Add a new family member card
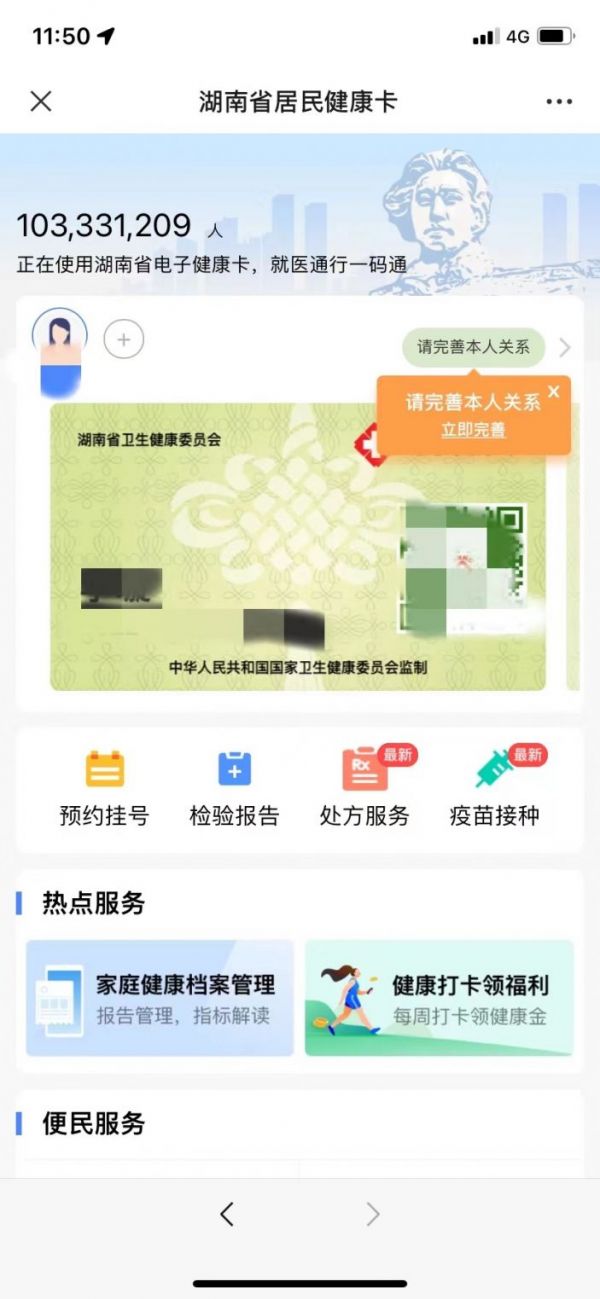Viewport: 600px width, 1299px height. [124, 339]
